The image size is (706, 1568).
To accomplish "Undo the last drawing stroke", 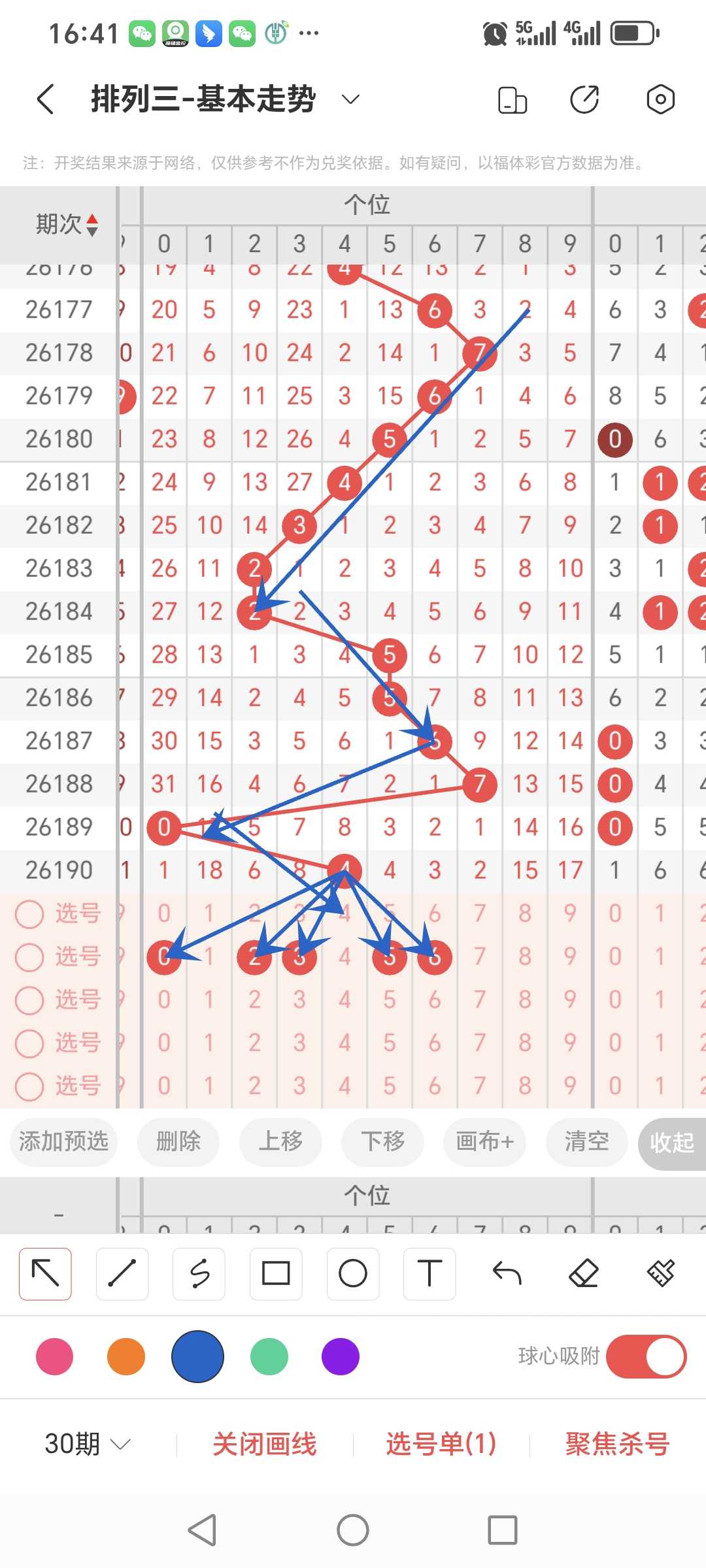I will 507,1273.
